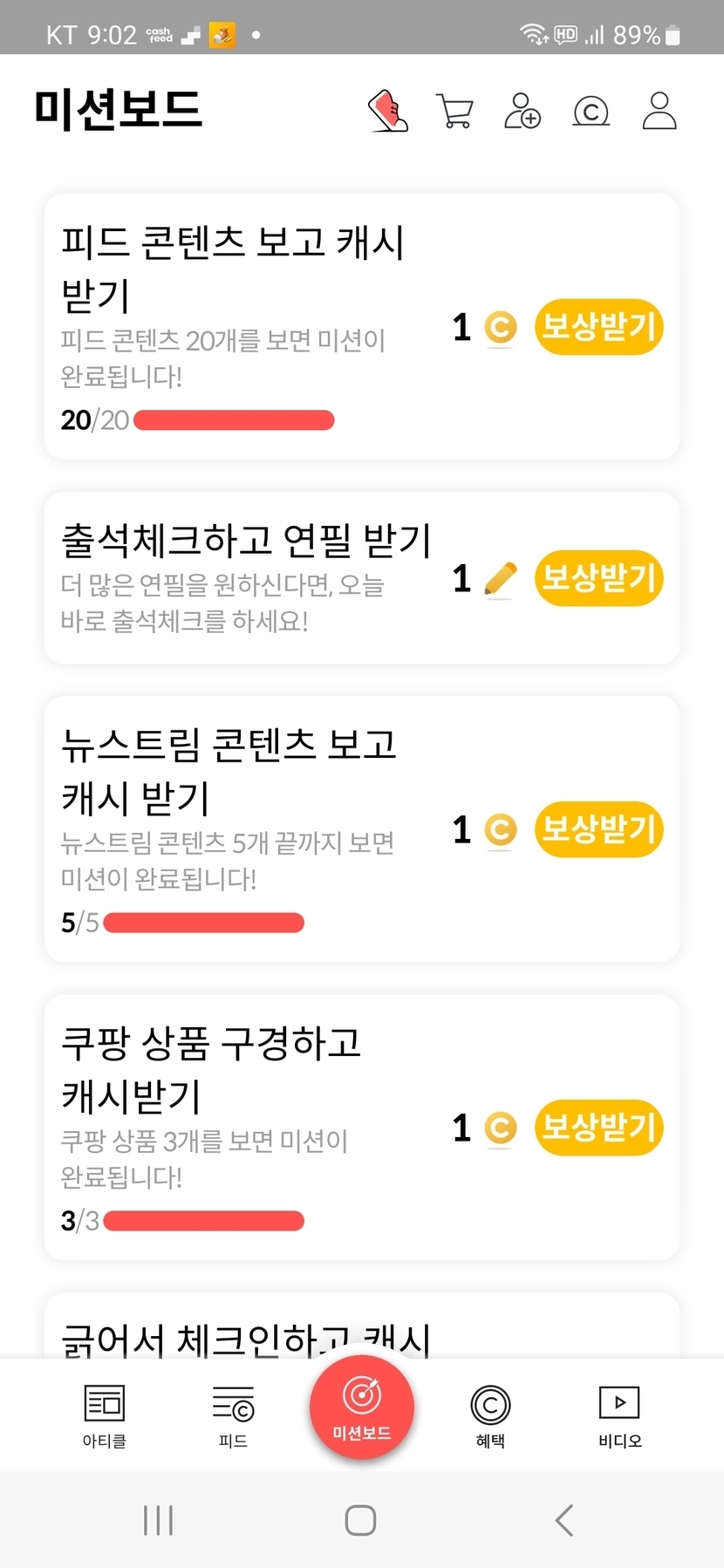Screen dimensions: 724x1568
Task: Claim reward for 뉴스트림 콘텐츠 보고 캐시 받기
Action: [599, 829]
